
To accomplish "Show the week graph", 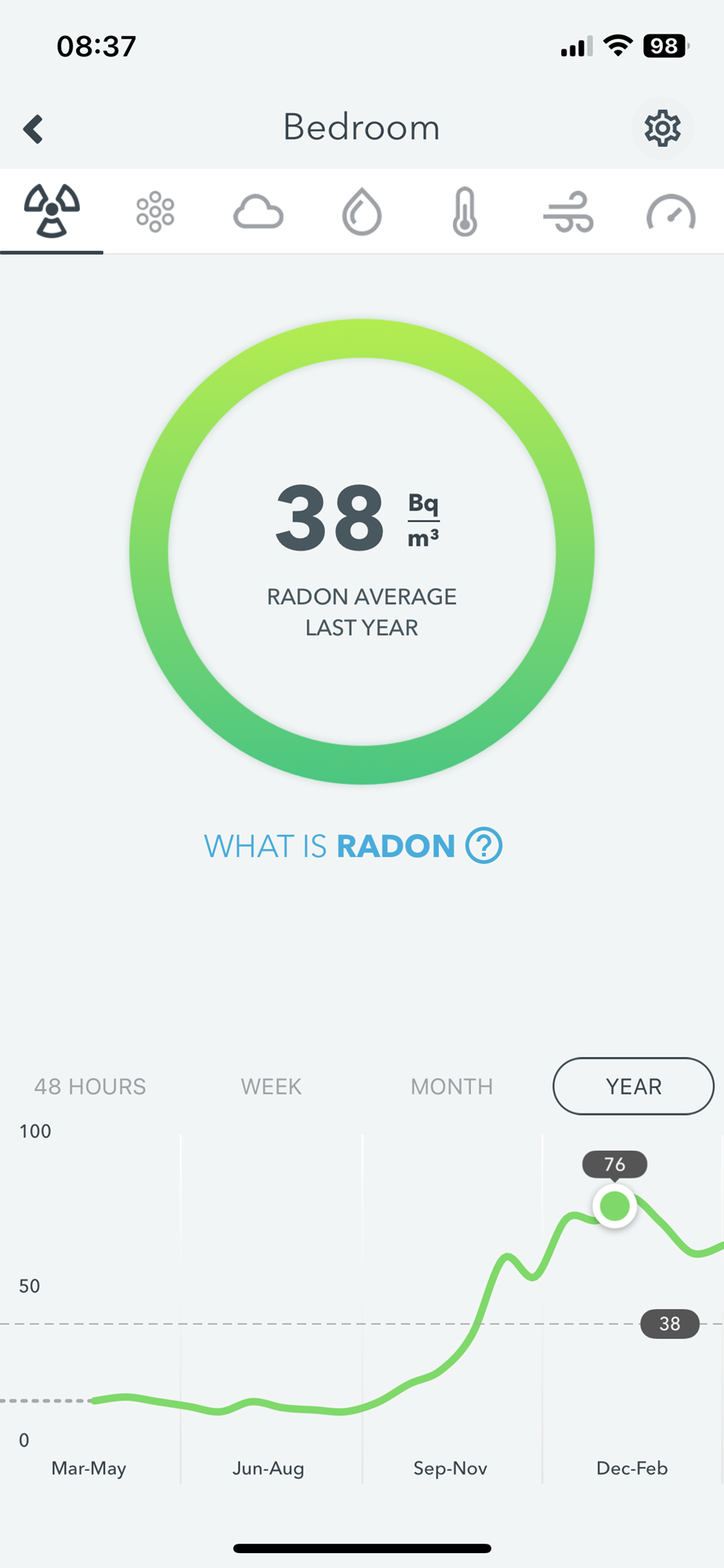I will (271, 1087).
